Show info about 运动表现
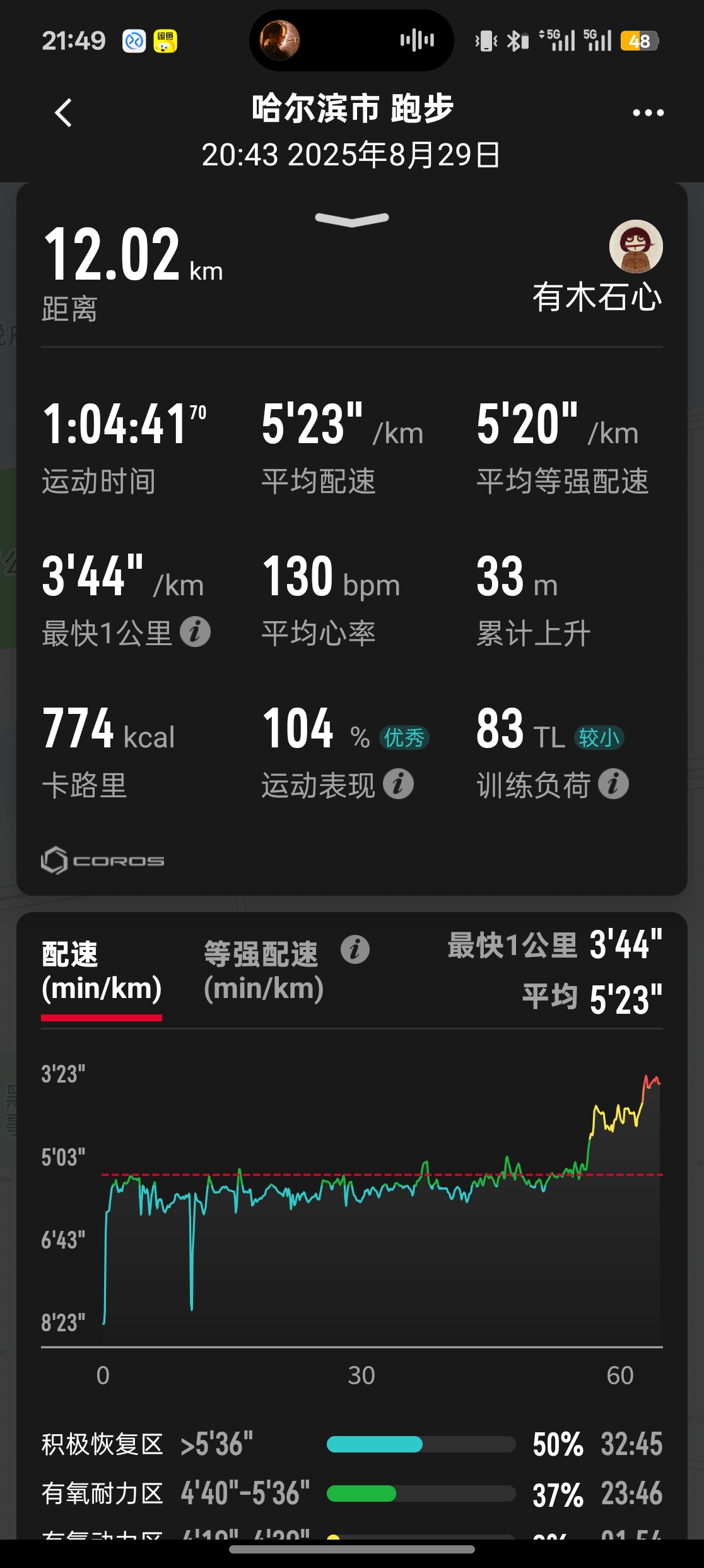This screenshot has width=704, height=1568. pyautogui.click(x=398, y=785)
